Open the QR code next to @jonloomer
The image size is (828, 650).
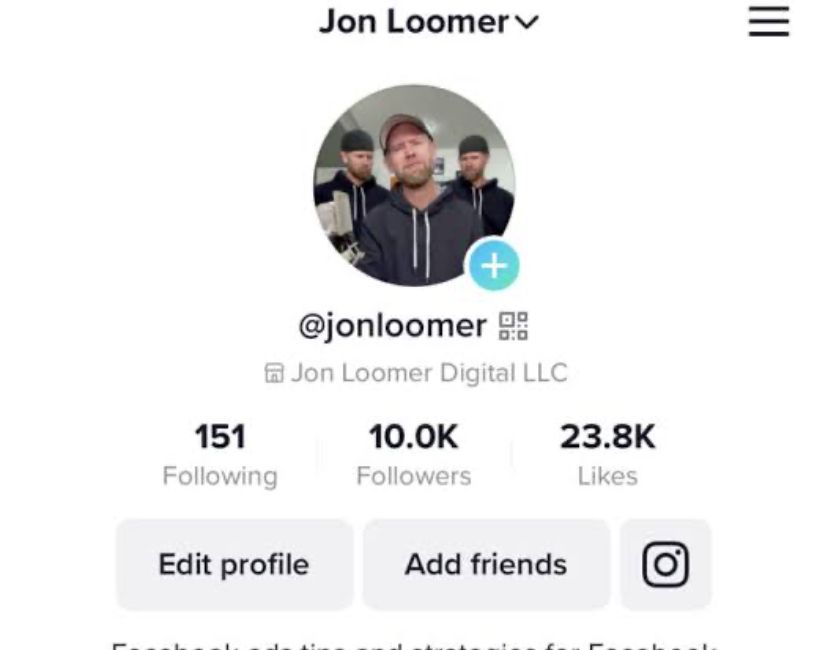[513, 326]
